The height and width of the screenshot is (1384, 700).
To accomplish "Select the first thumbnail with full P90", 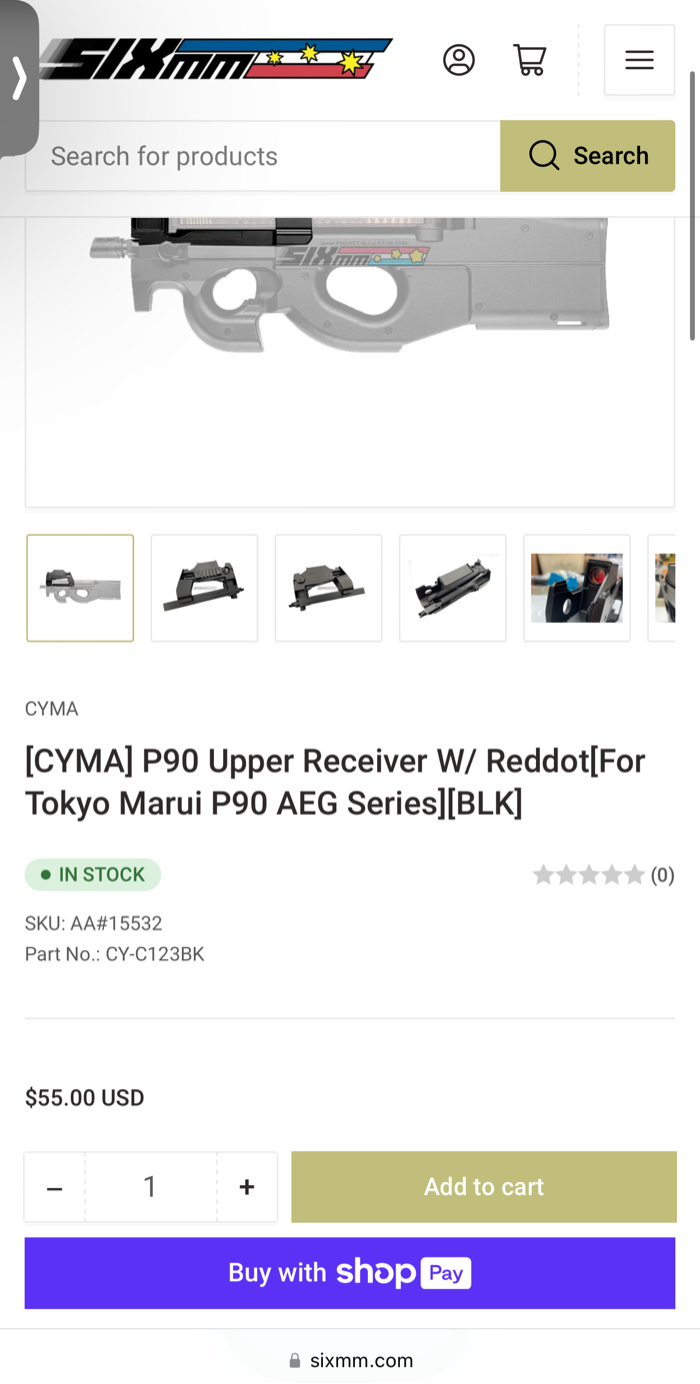I will tap(80, 588).
